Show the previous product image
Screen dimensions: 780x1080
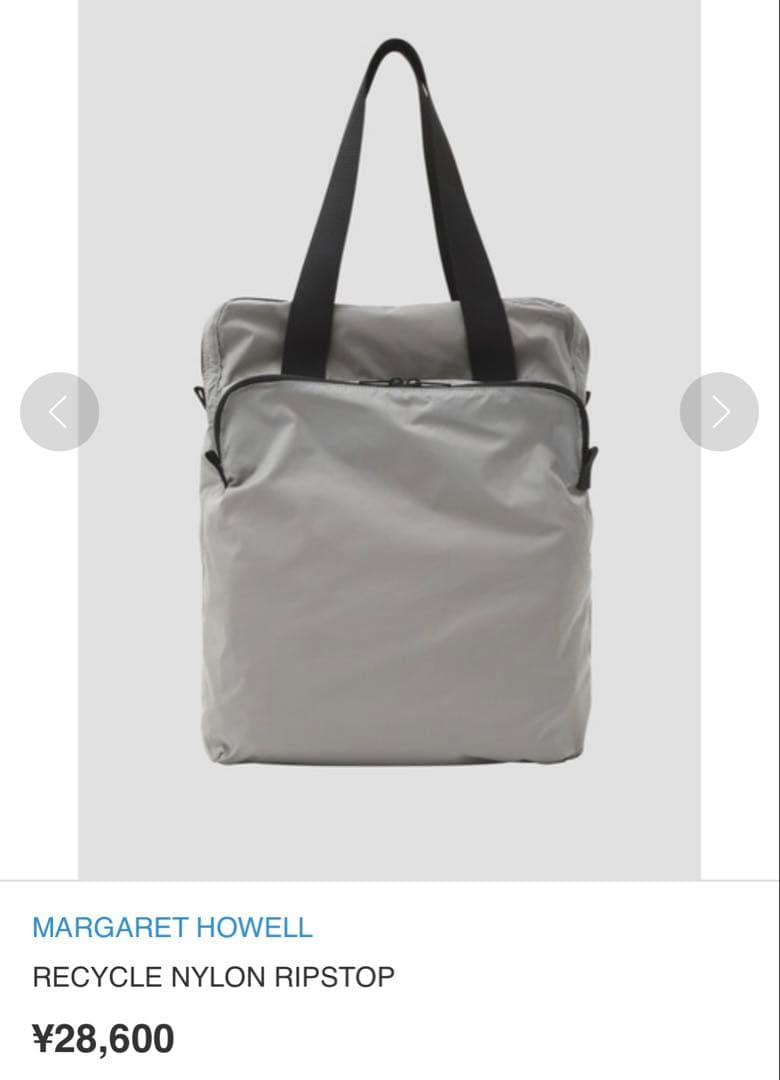pyautogui.click(x=59, y=411)
